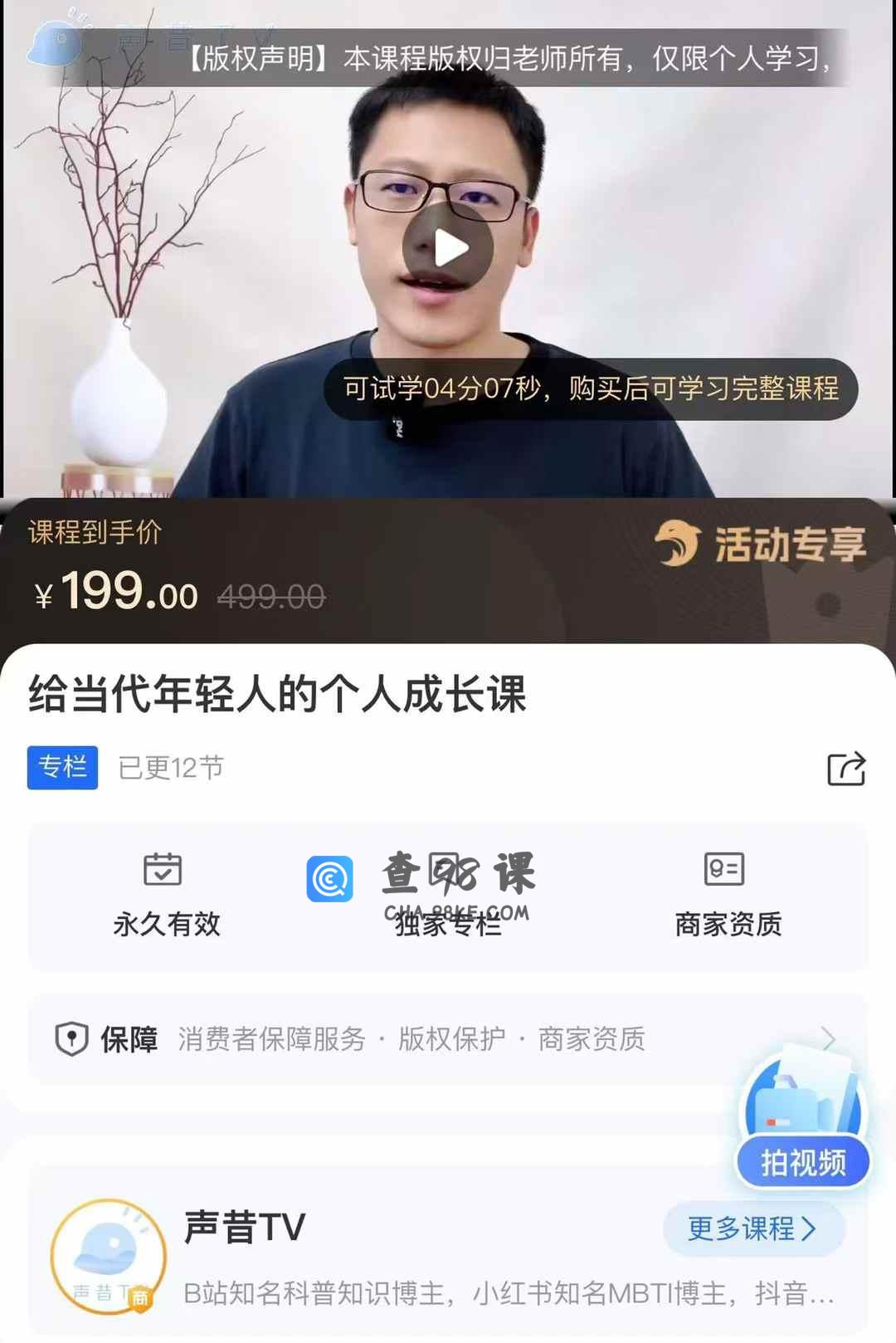
Task: Play the course preview video
Action: coord(448,247)
